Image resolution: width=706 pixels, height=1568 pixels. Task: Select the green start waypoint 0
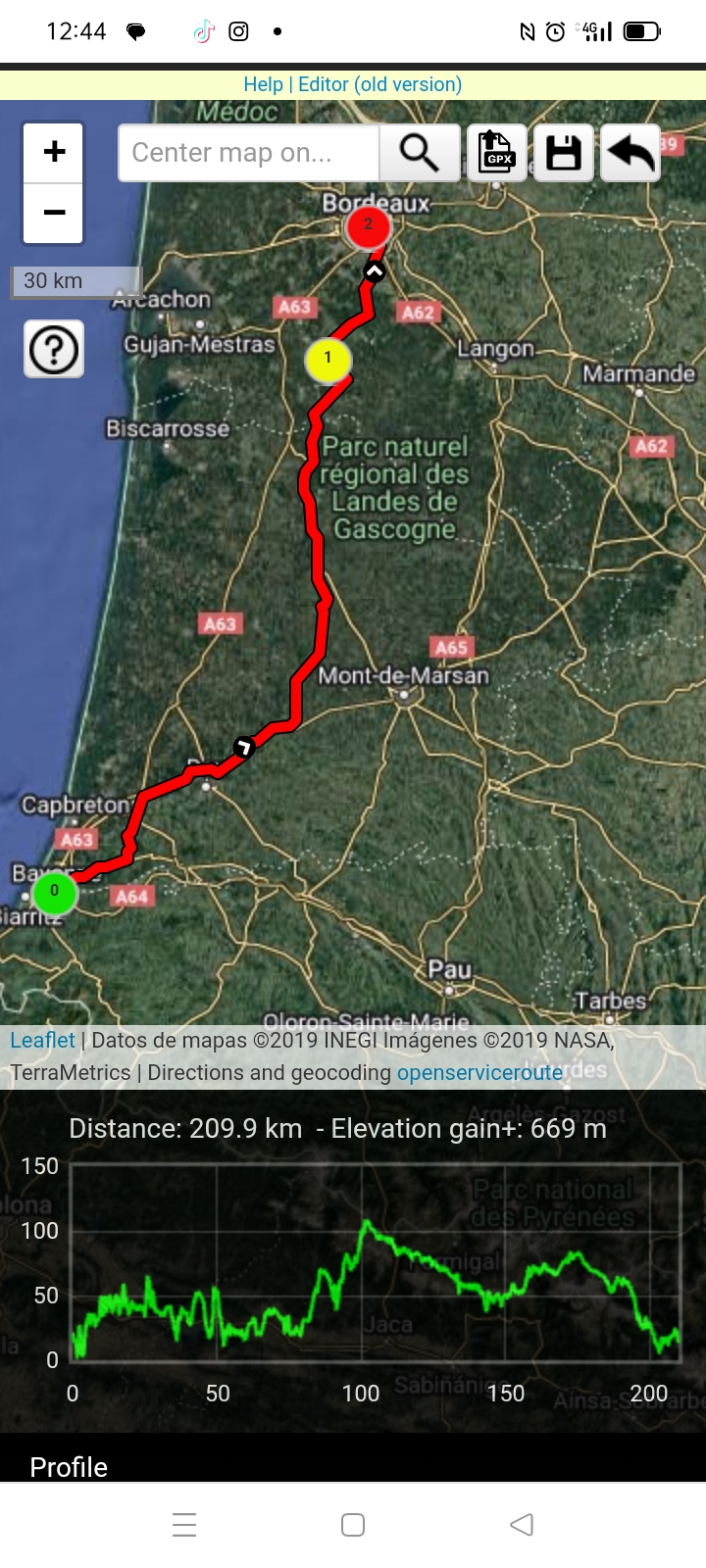pyautogui.click(x=55, y=892)
